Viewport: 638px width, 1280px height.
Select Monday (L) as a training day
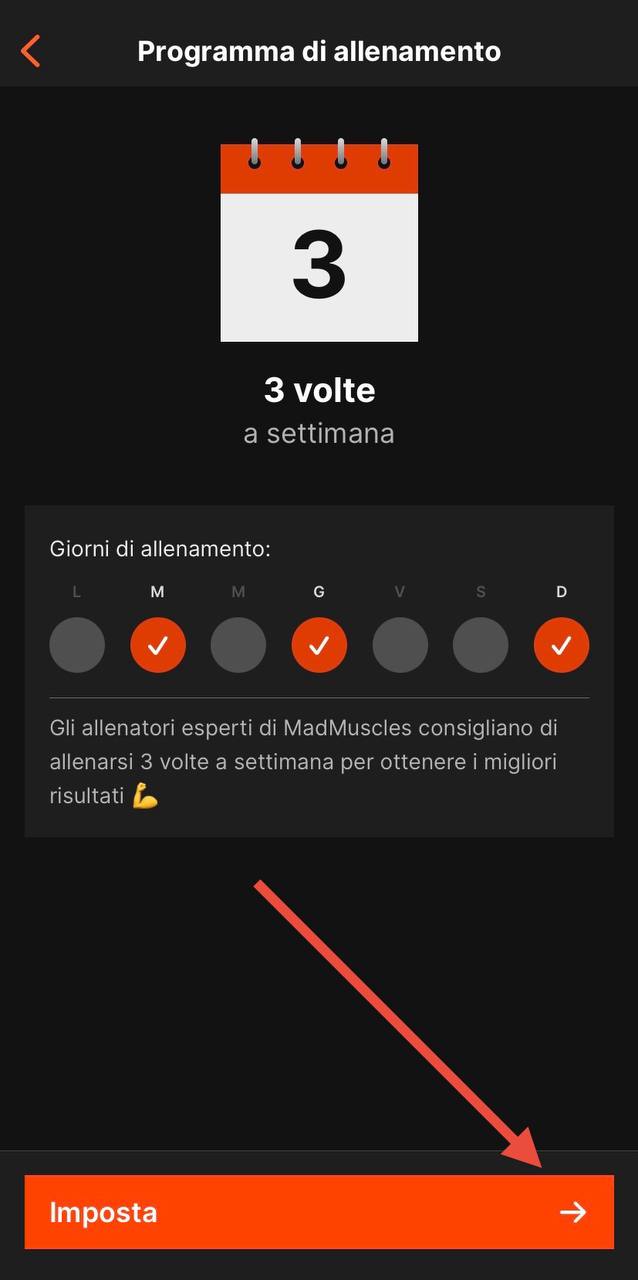pos(77,645)
